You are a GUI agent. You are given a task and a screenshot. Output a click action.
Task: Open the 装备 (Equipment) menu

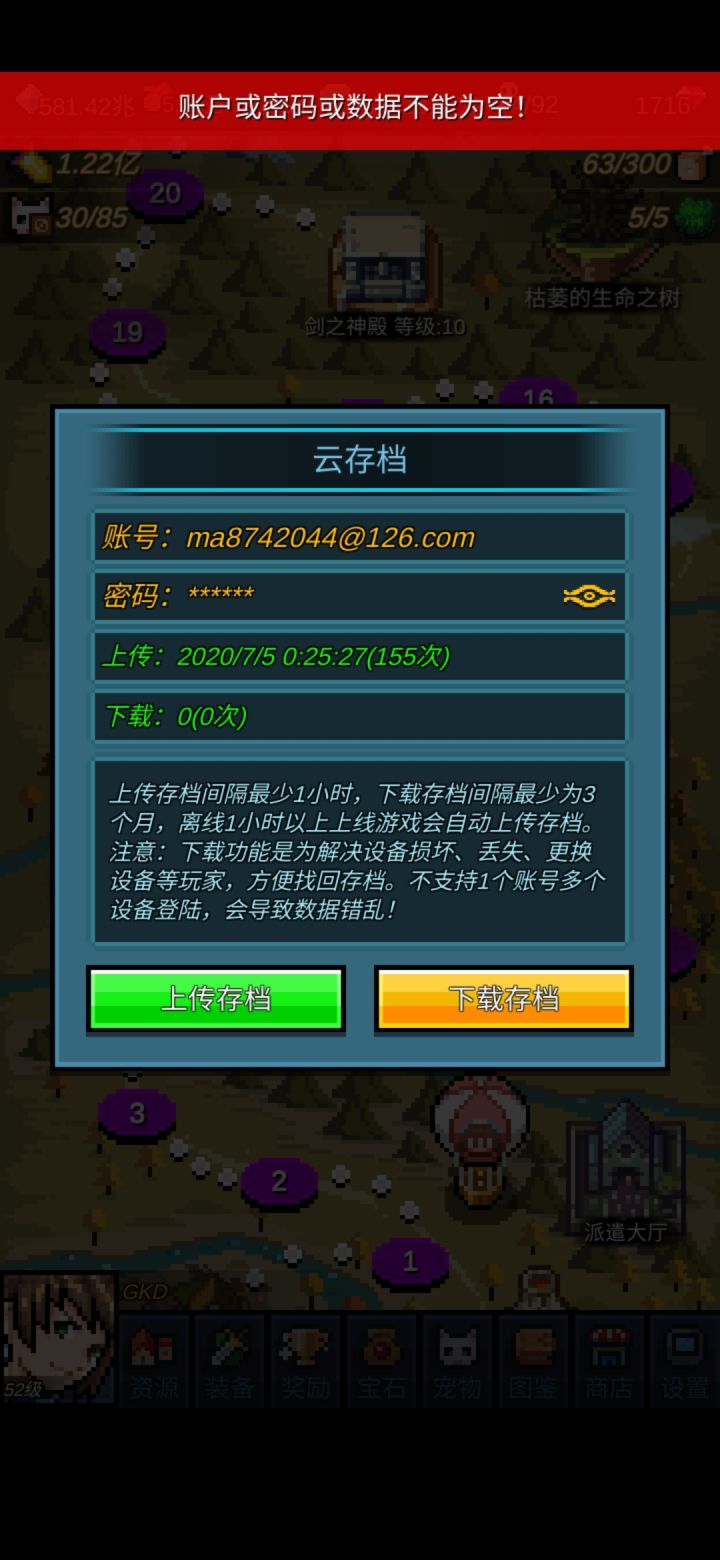(229, 1362)
